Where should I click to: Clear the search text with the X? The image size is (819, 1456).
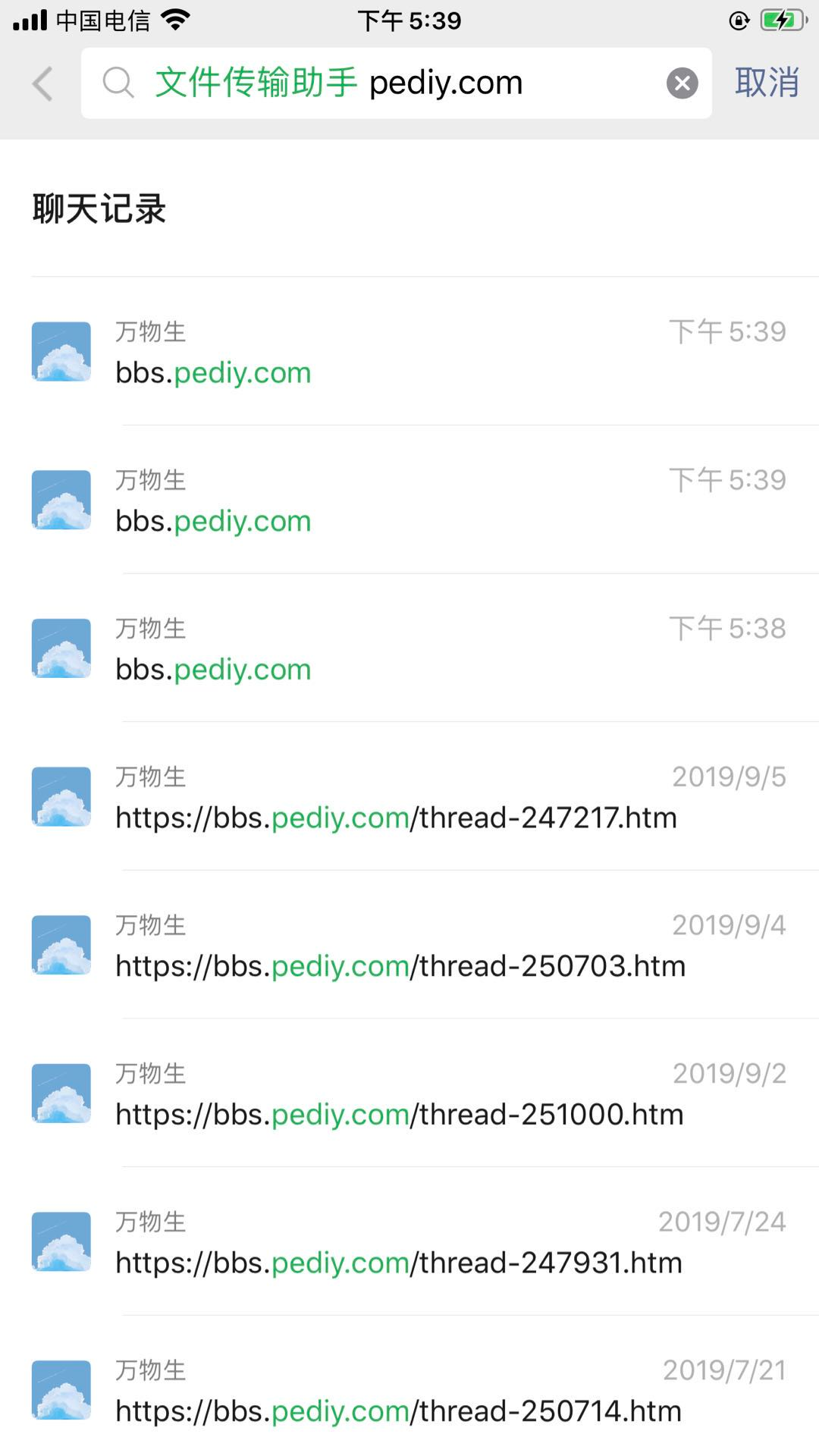pyautogui.click(x=682, y=83)
